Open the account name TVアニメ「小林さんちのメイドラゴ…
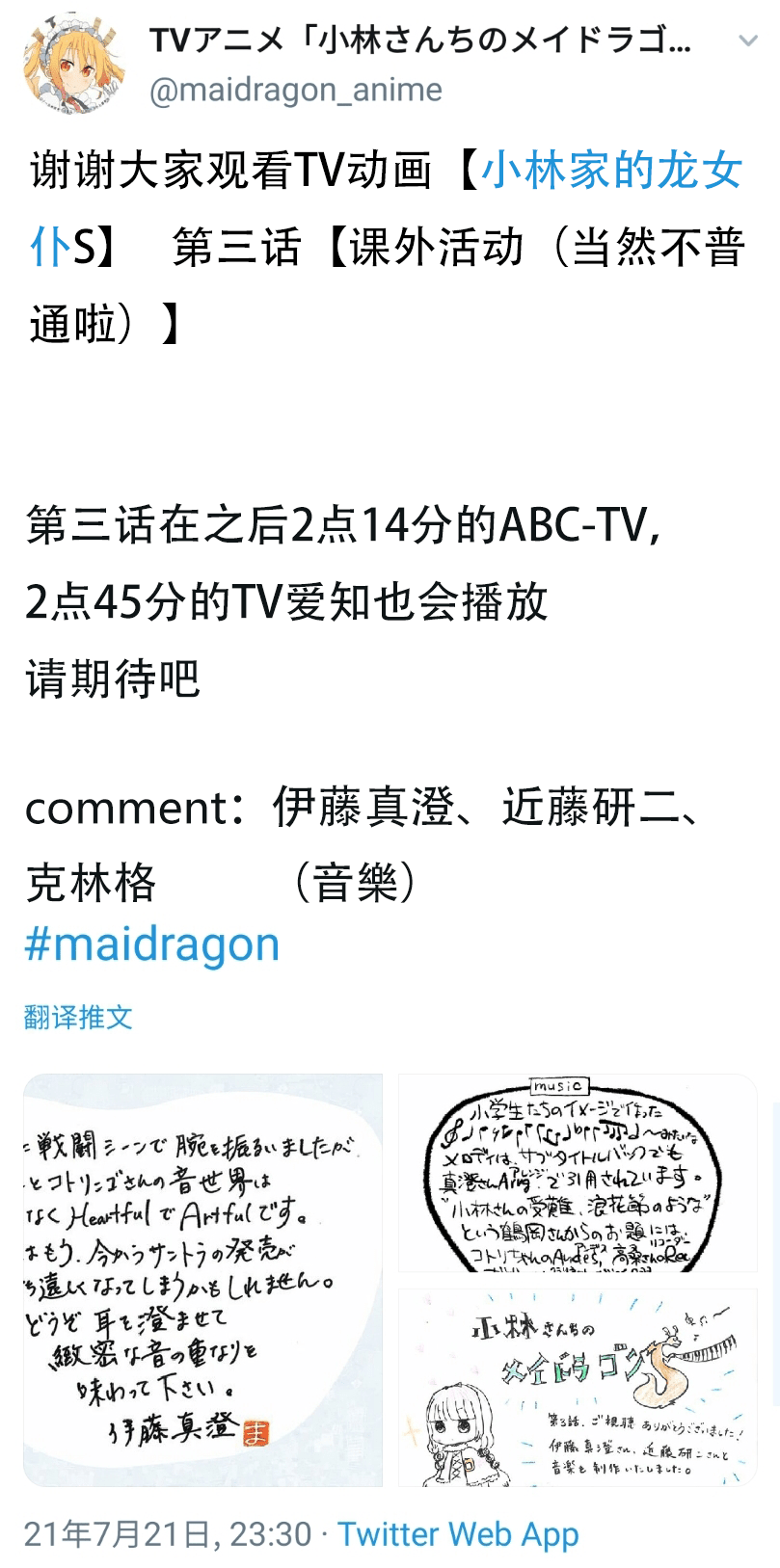The image size is (780, 1568). [x=419, y=41]
